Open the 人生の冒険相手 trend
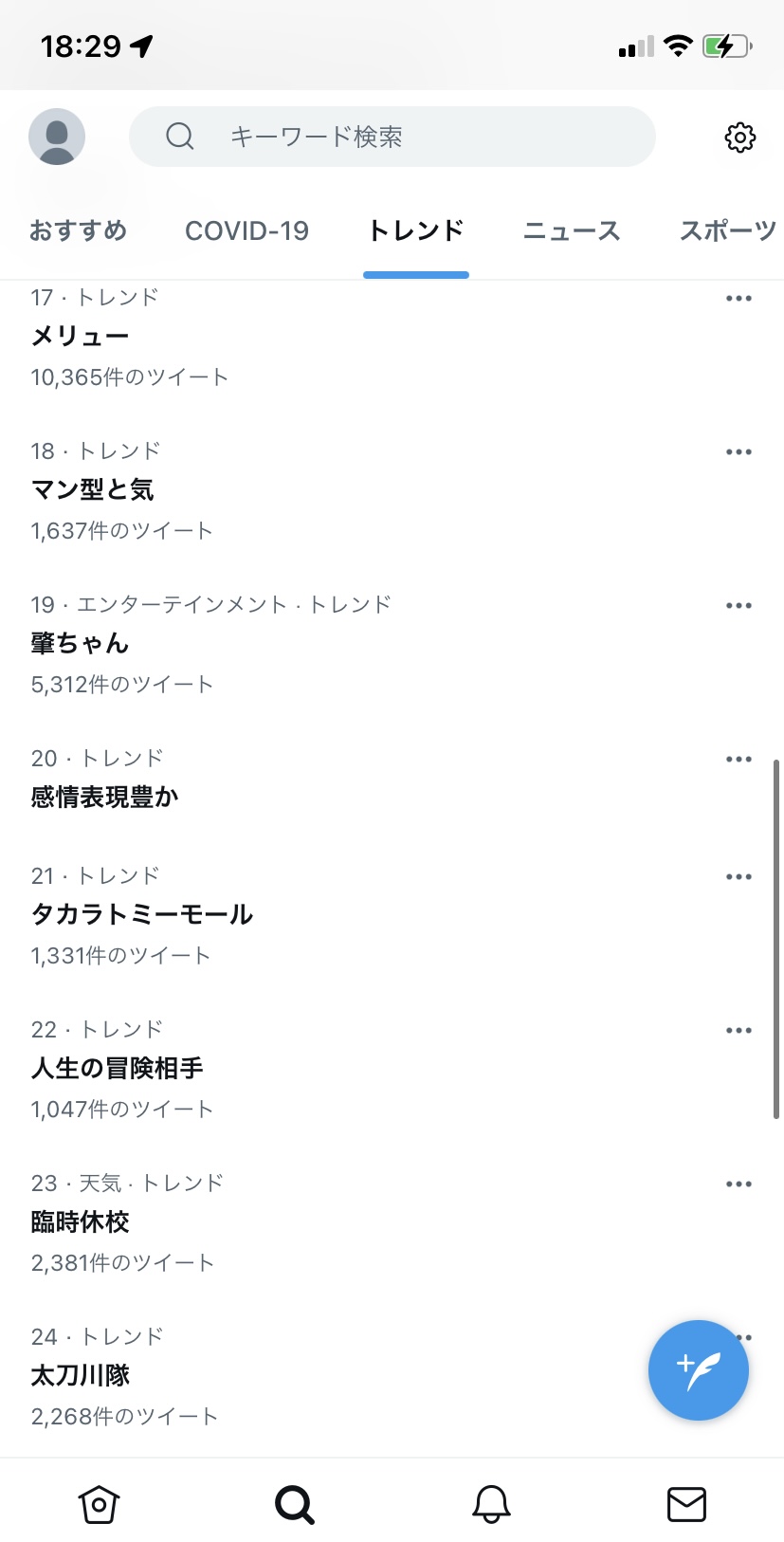This screenshot has width=784, height=1542. pyautogui.click(x=117, y=1069)
